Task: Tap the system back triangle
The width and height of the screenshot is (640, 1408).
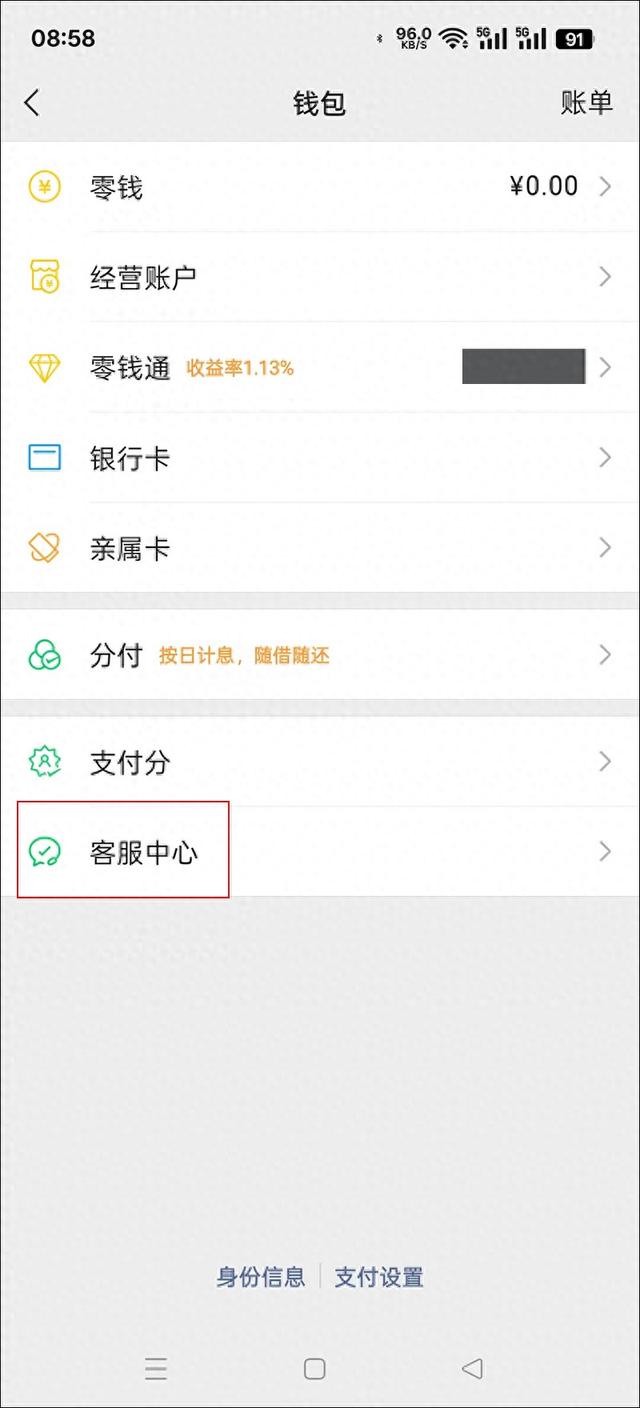Action: (x=473, y=1369)
